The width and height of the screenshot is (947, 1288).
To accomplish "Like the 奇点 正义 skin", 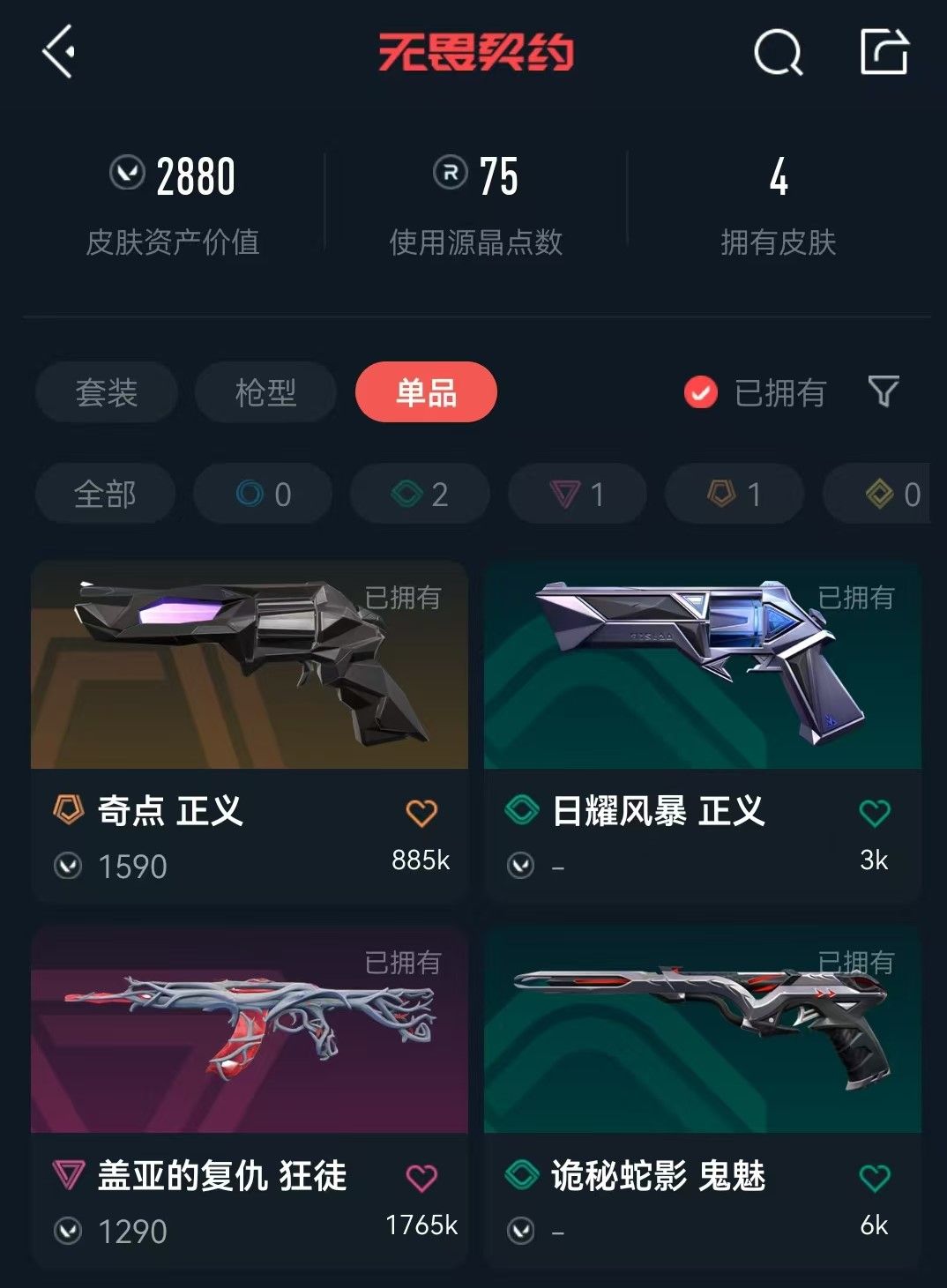I will click(x=421, y=812).
